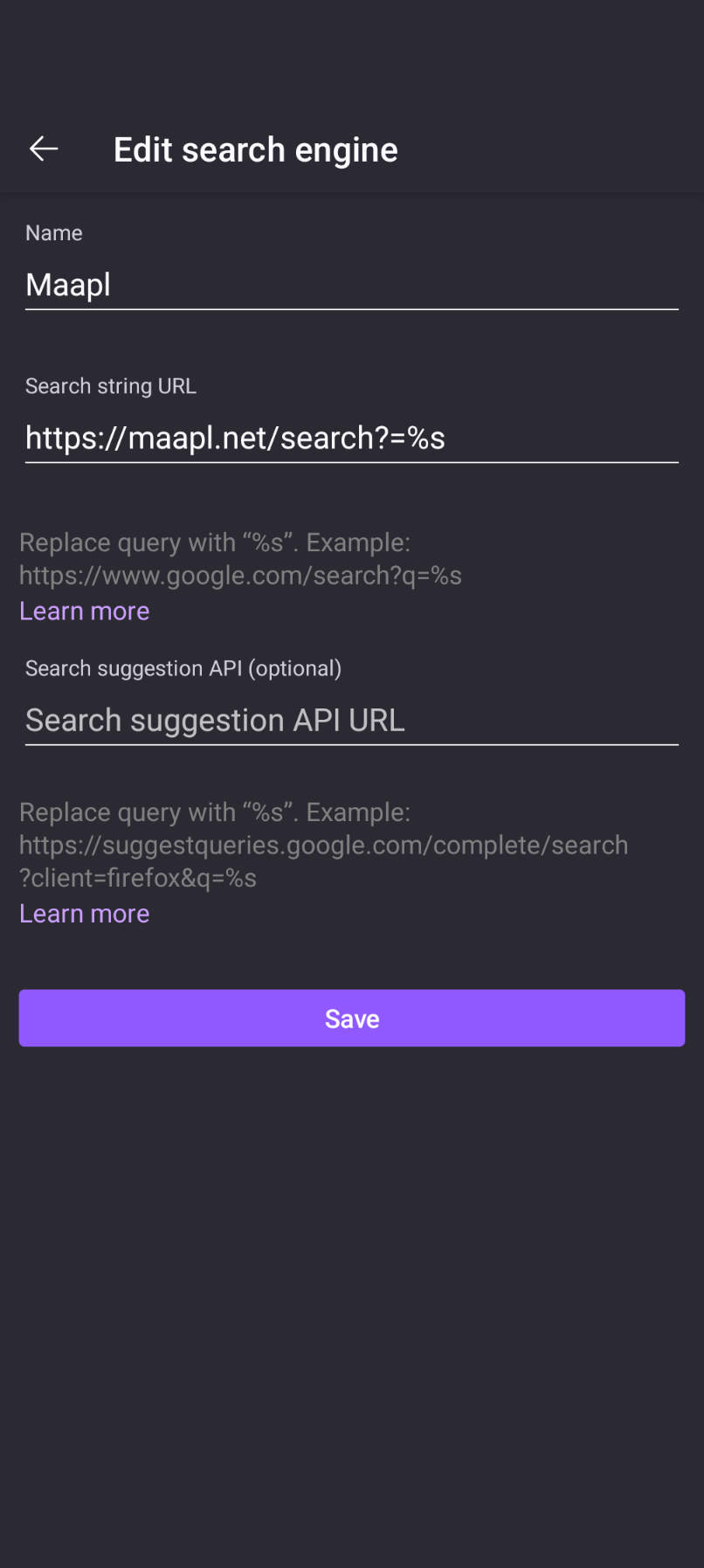The width and height of the screenshot is (704, 1568).
Task: Open Learn more under the search string example
Action: [x=85, y=611]
